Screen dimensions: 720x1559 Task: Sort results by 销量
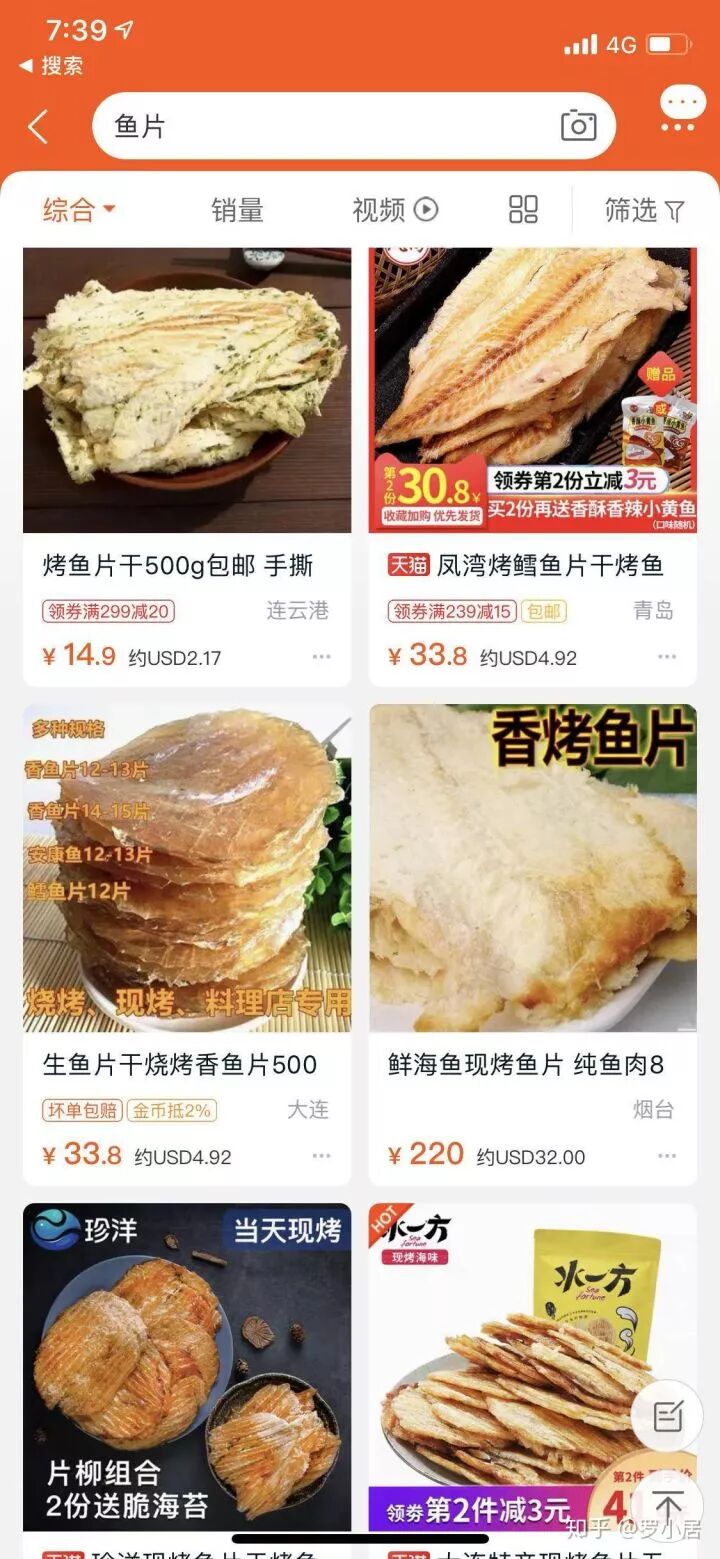click(237, 210)
